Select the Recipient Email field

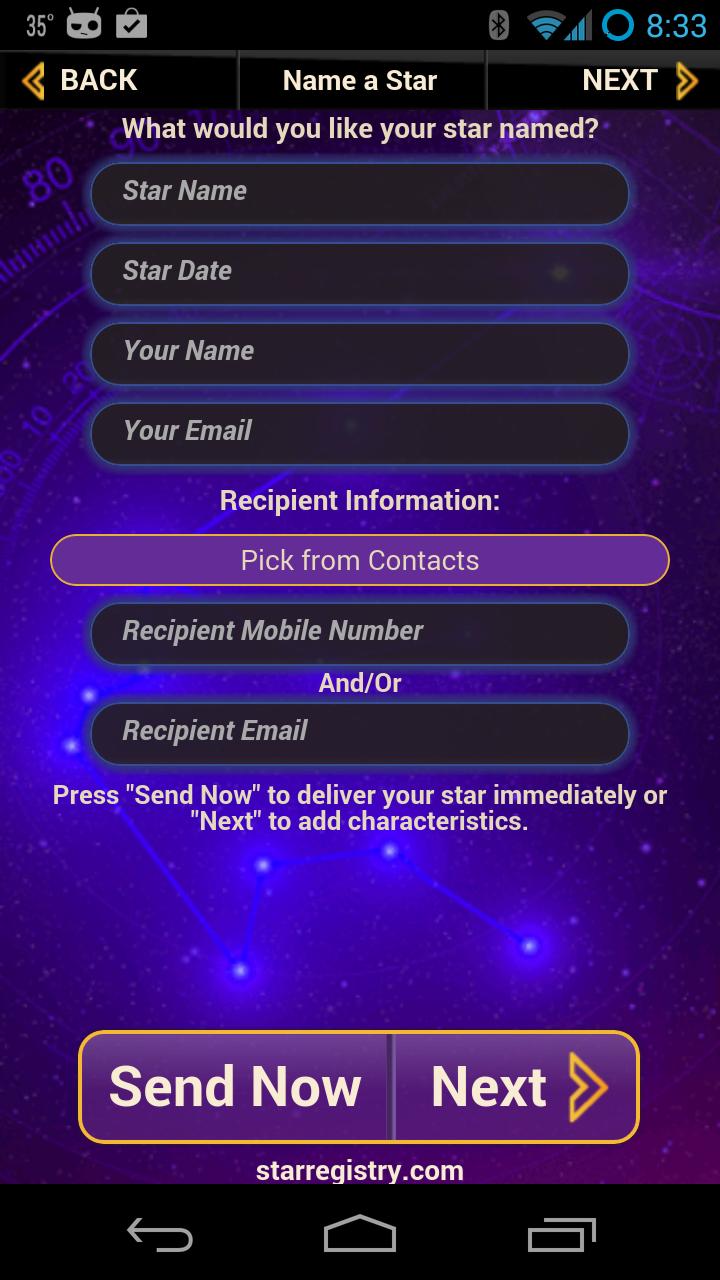pos(360,732)
